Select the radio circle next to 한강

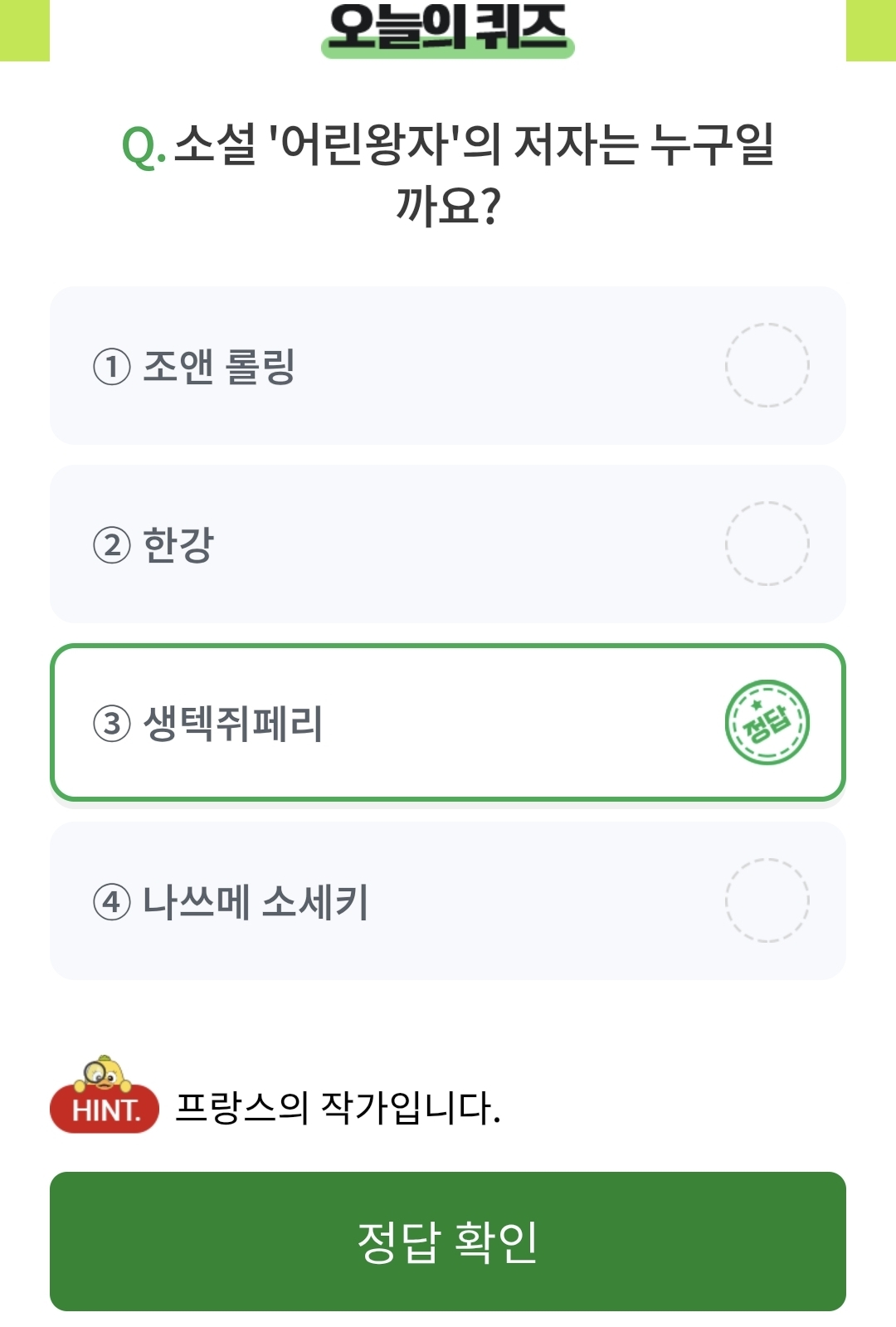click(766, 544)
